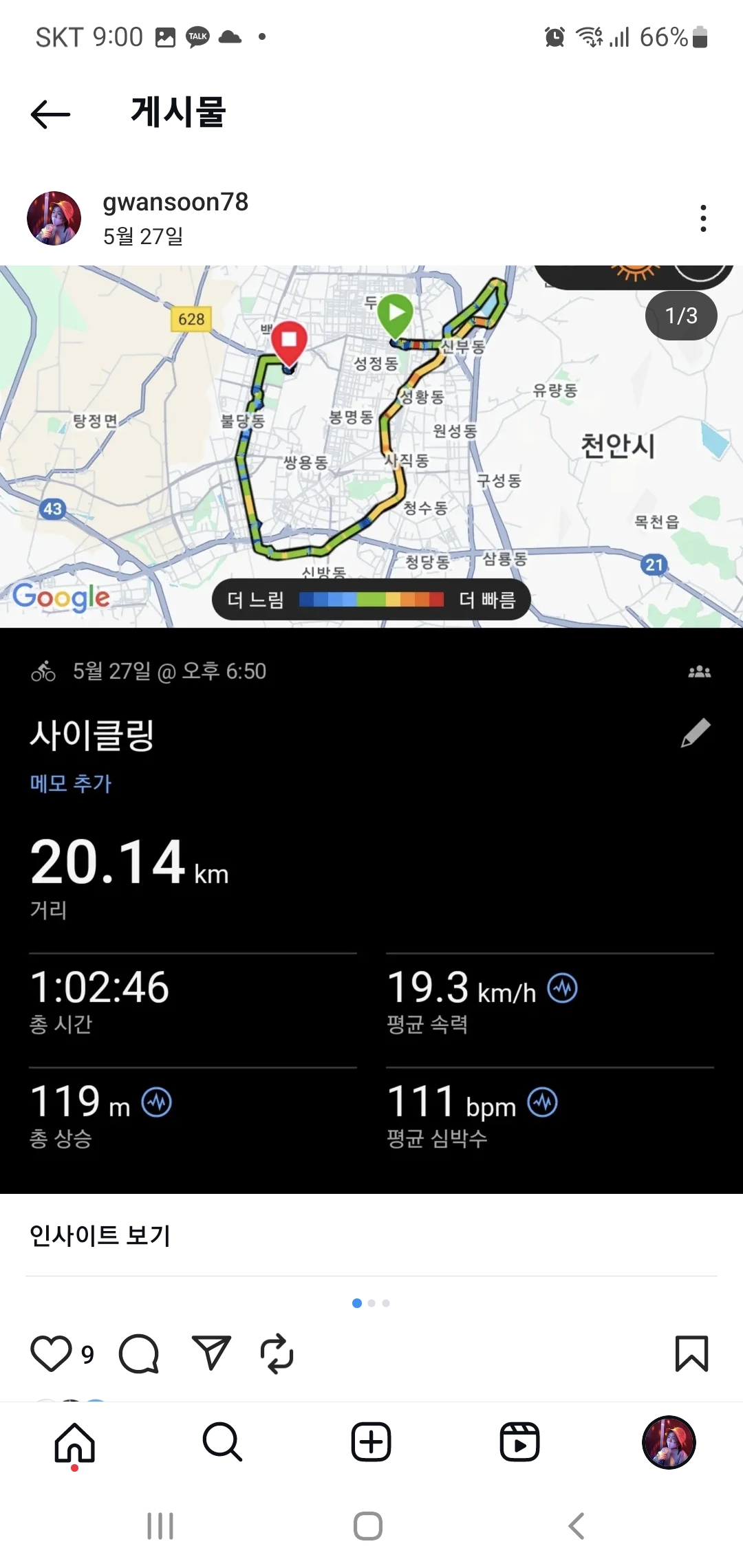Repost this post
Screen dimensions: 743x1568
(x=277, y=1353)
